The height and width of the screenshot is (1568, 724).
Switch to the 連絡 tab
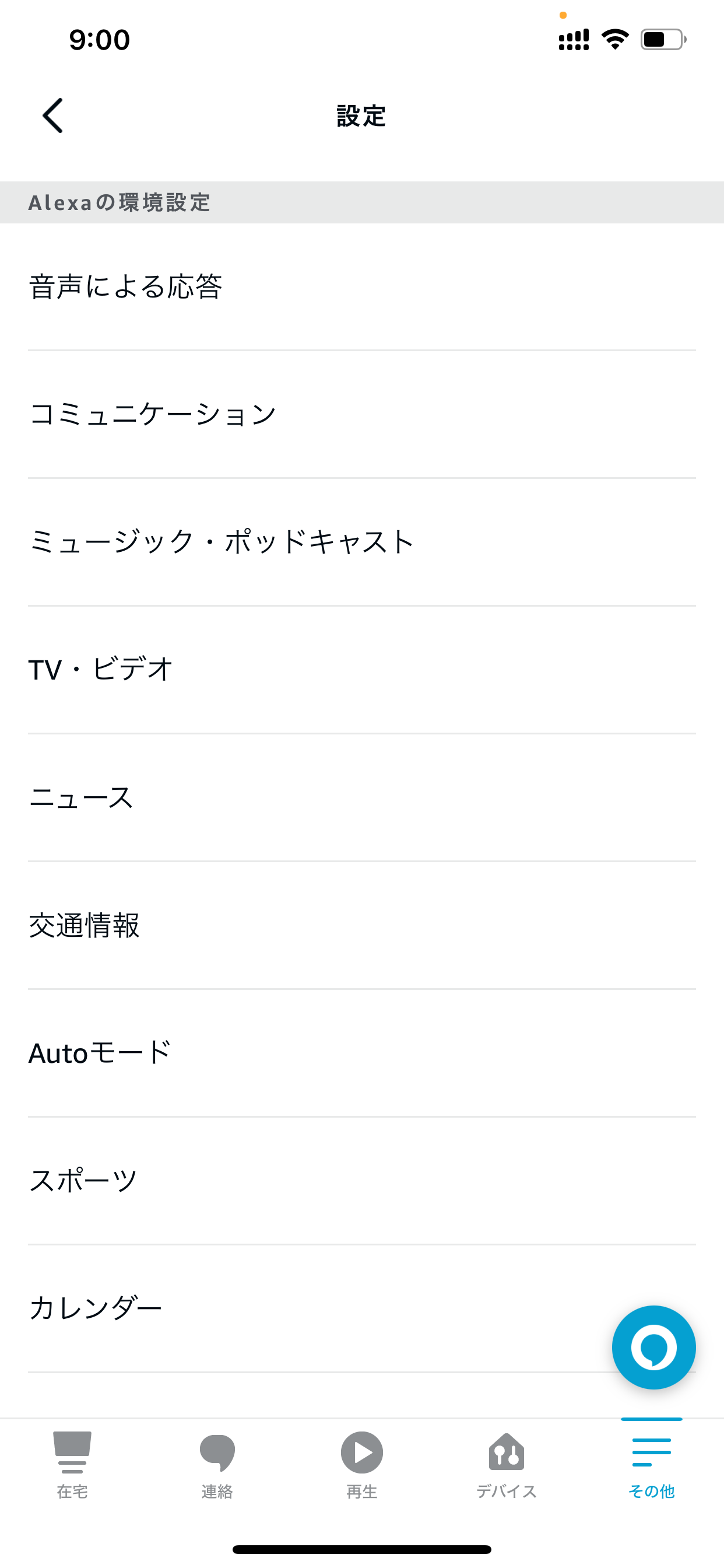(217, 1465)
